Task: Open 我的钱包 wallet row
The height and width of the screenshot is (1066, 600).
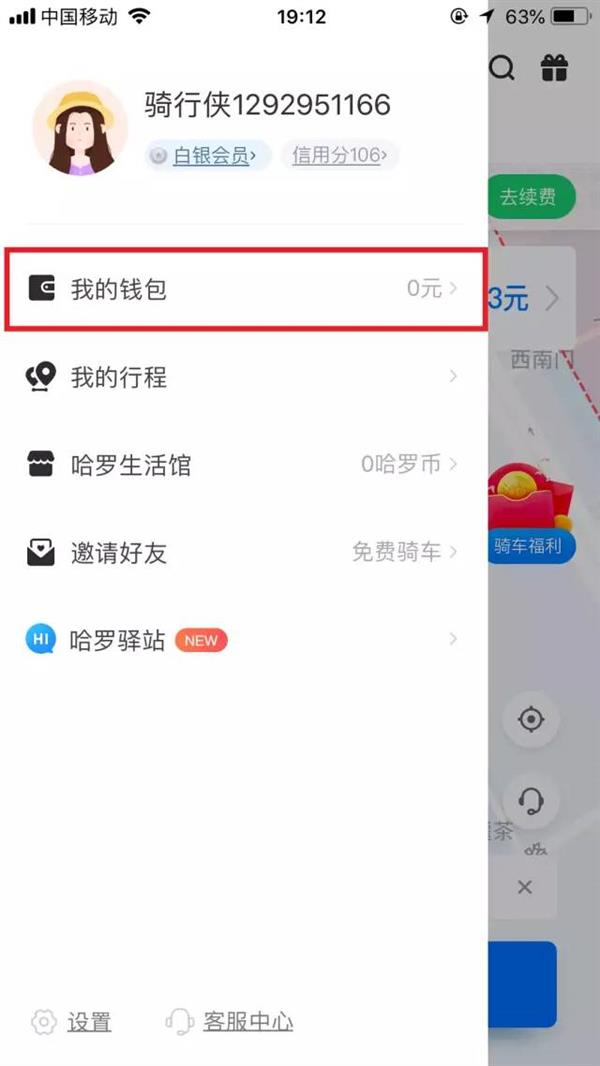Action: pos(245,289)
